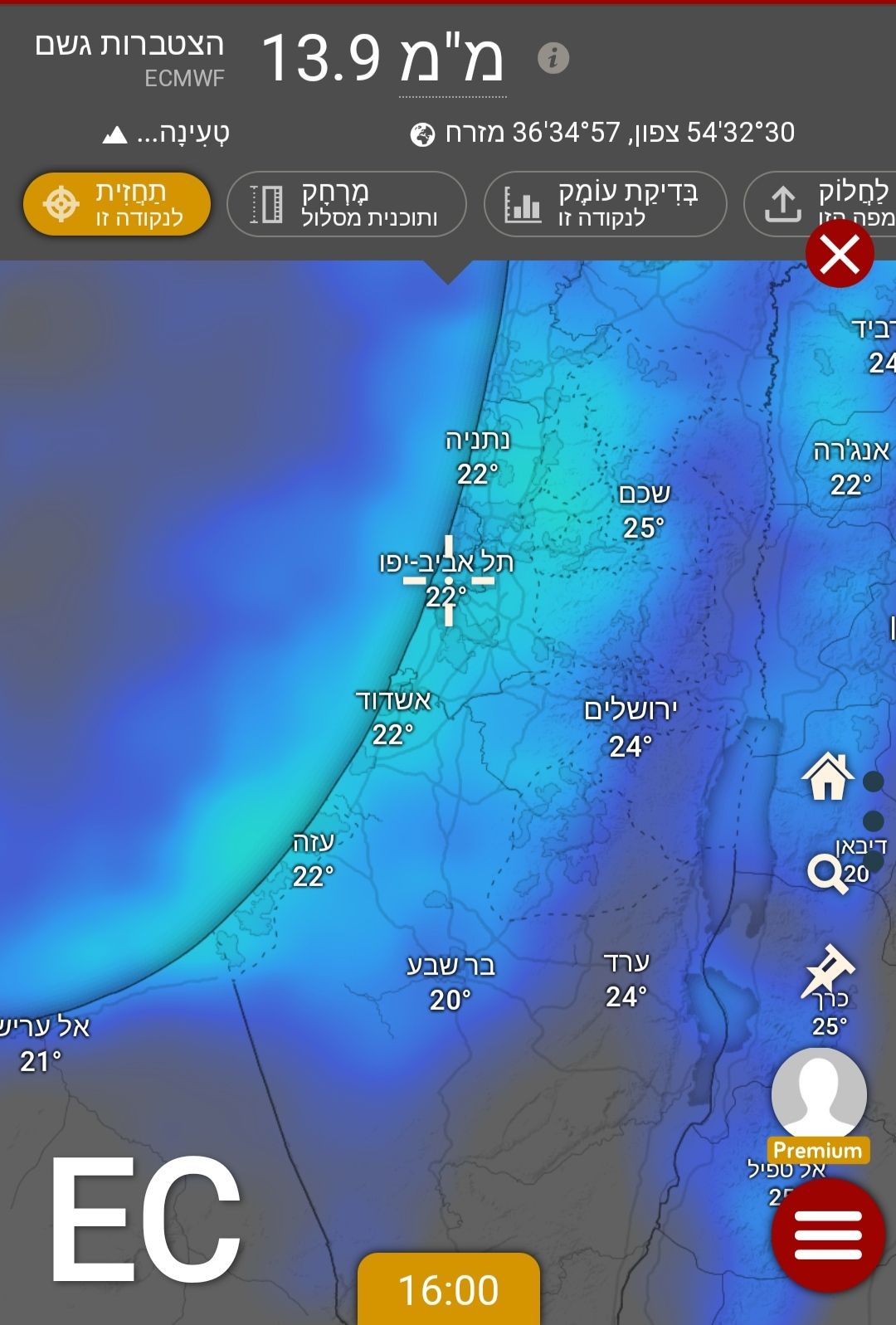This screenshot has width=896, height=1325.
Task: Open the map search magnifier
Action: (827, 874)
